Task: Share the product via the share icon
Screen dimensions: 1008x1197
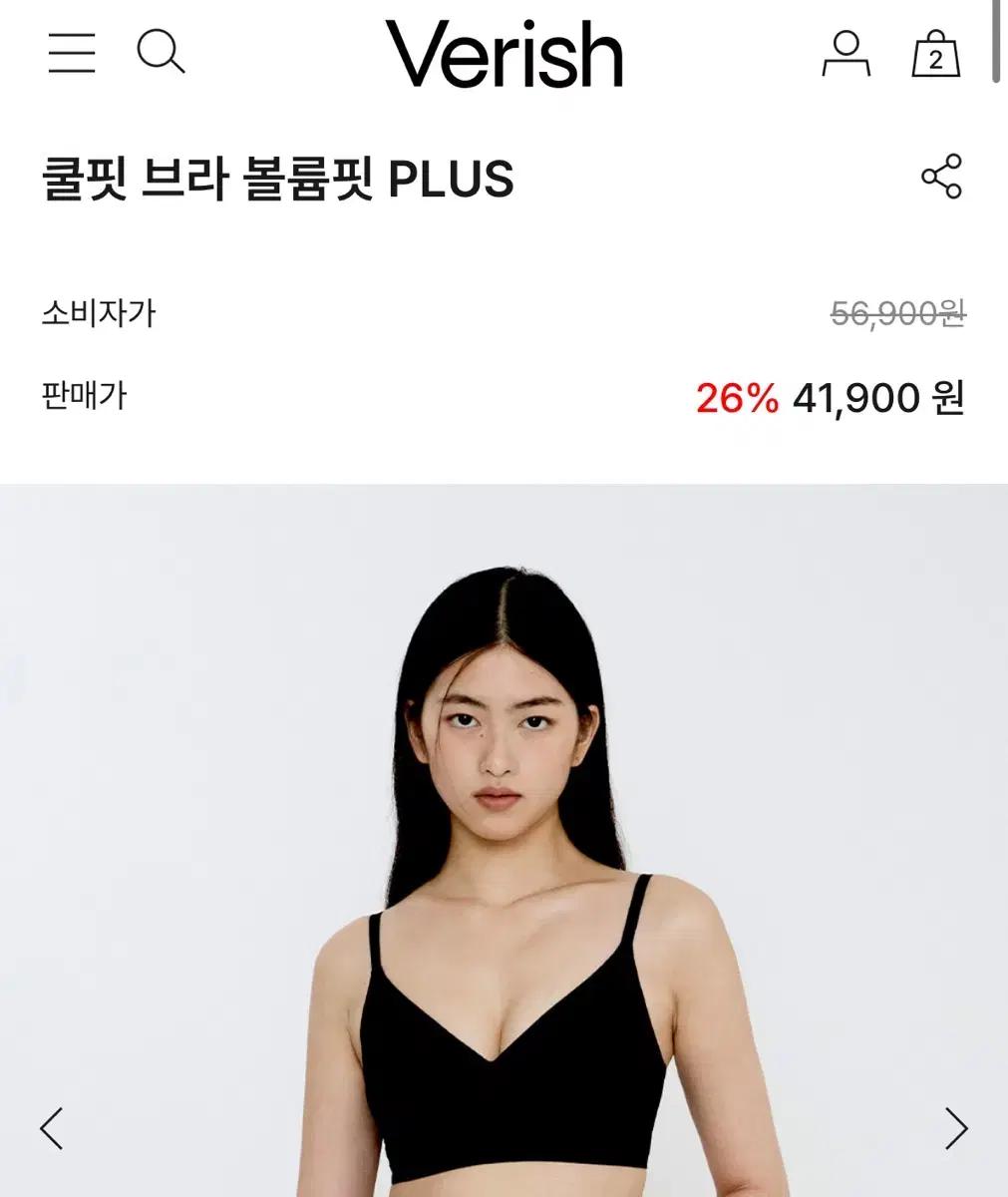Action: click(x=941, y=178)
